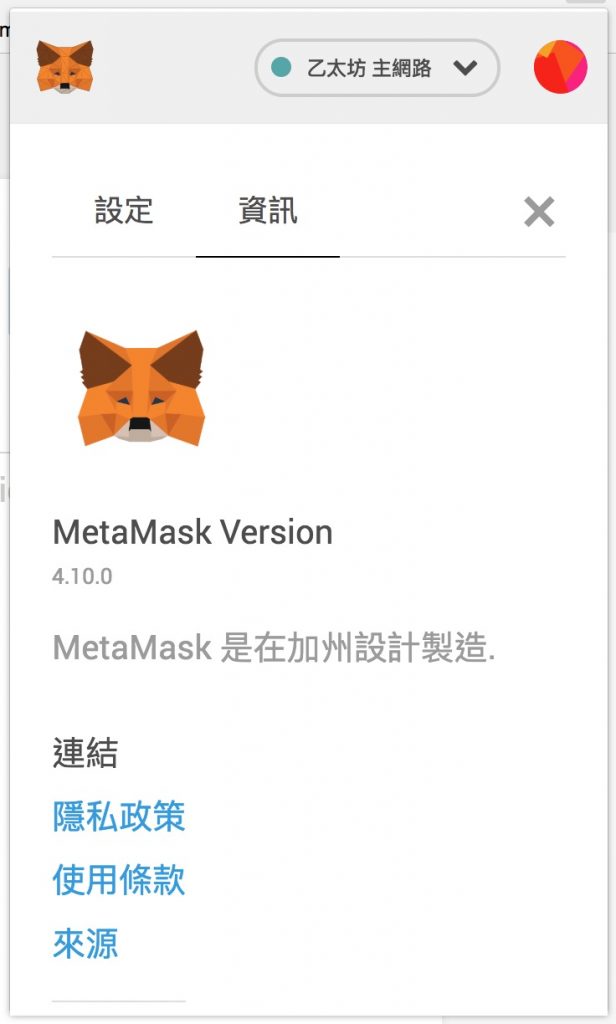
Task: Close the info panel with X
Action: 539,211
